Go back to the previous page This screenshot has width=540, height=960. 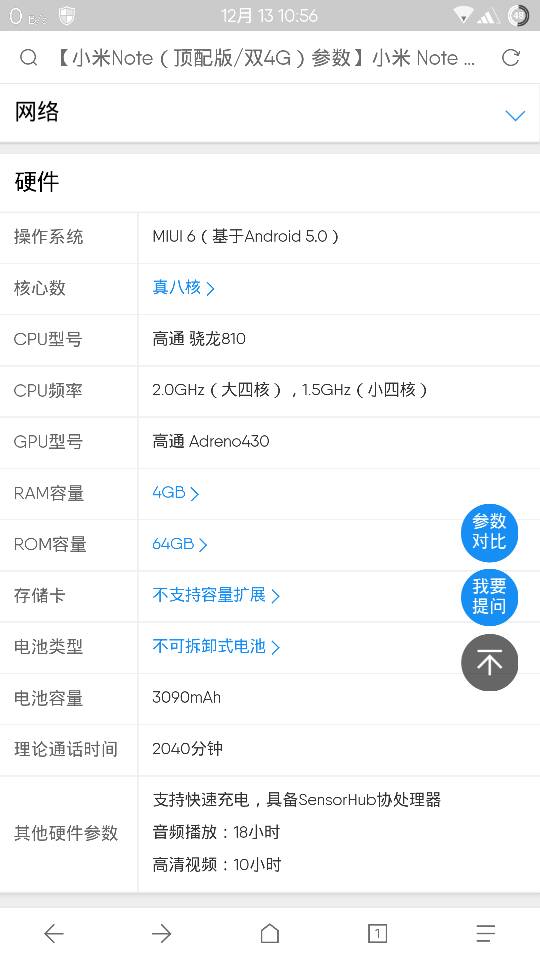point(54,933)
